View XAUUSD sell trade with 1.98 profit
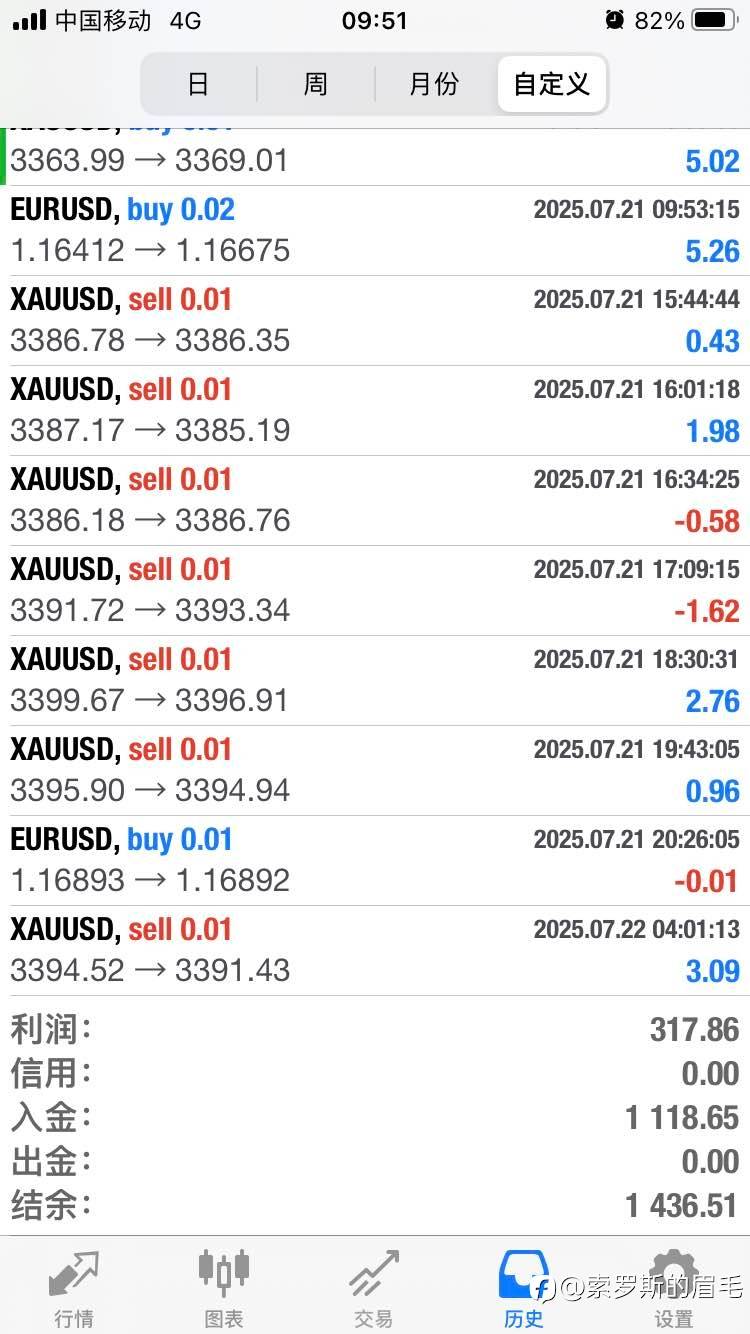 point(375,411)
